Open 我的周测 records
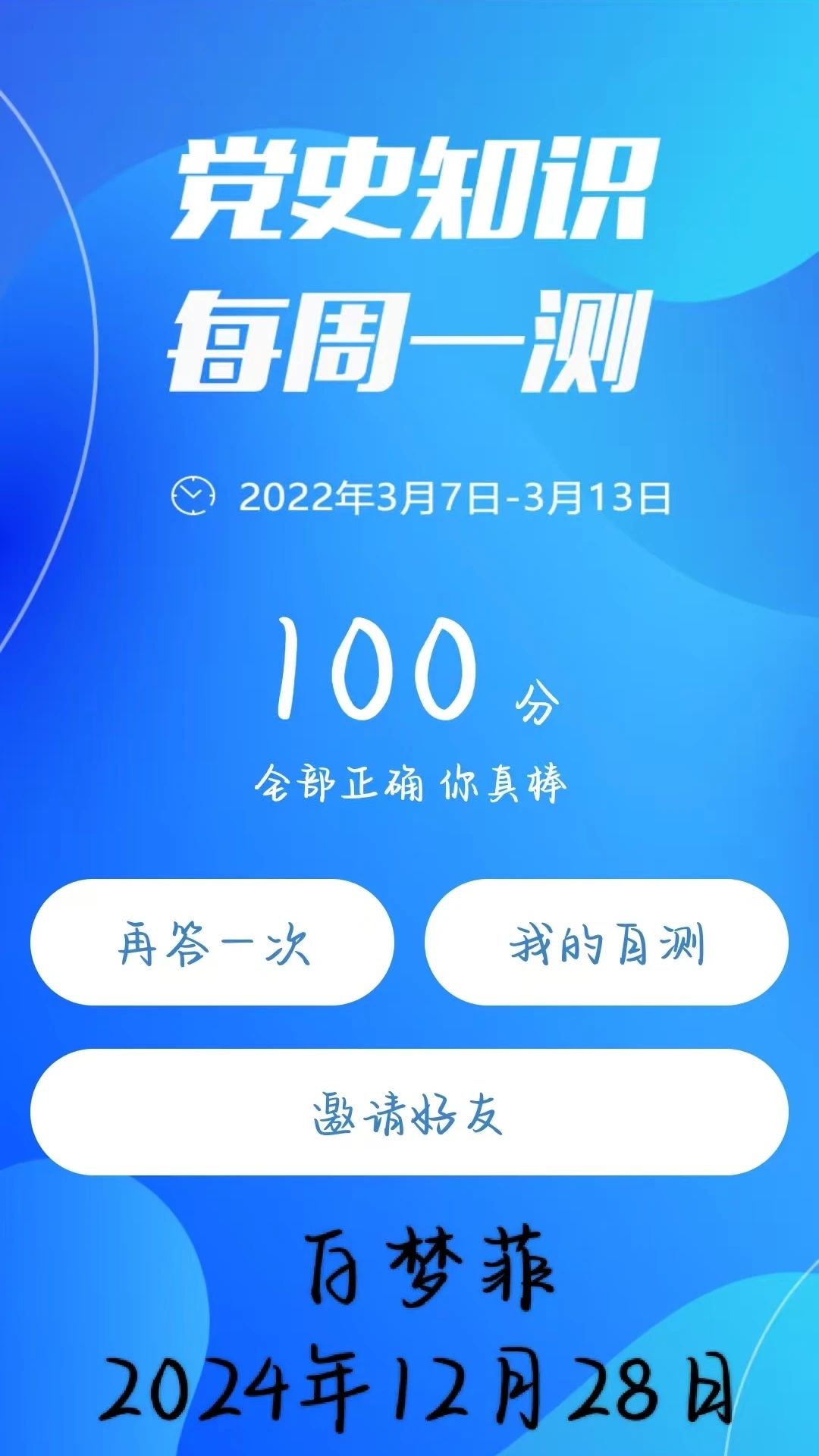The width and height of the screenshot is (819, 1456). (x=607, y=943)
